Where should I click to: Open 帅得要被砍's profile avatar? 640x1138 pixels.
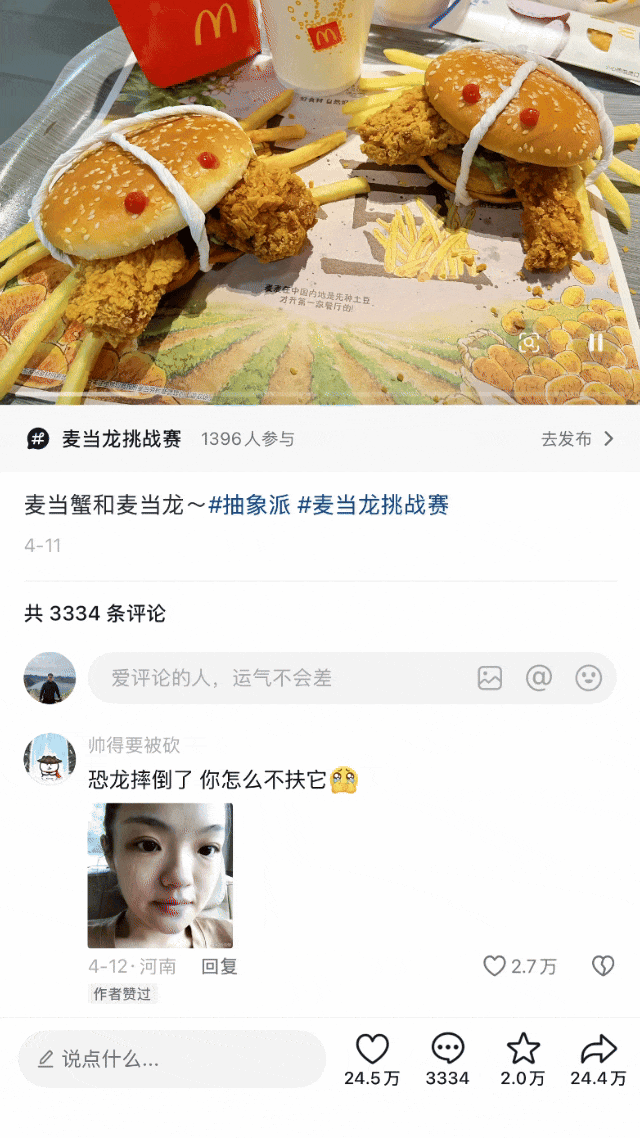point(50,758)
